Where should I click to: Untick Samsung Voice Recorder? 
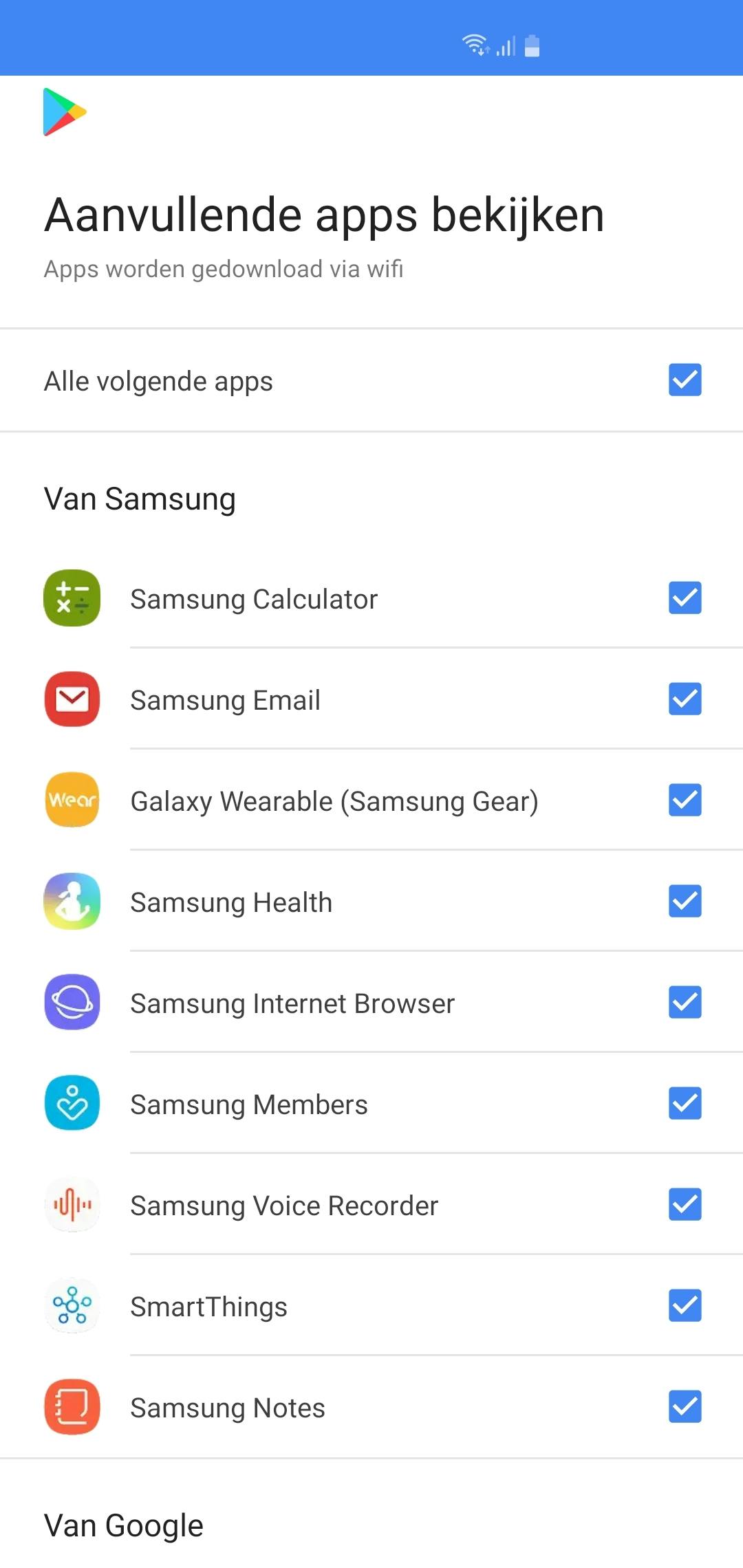coord(685,1204)
